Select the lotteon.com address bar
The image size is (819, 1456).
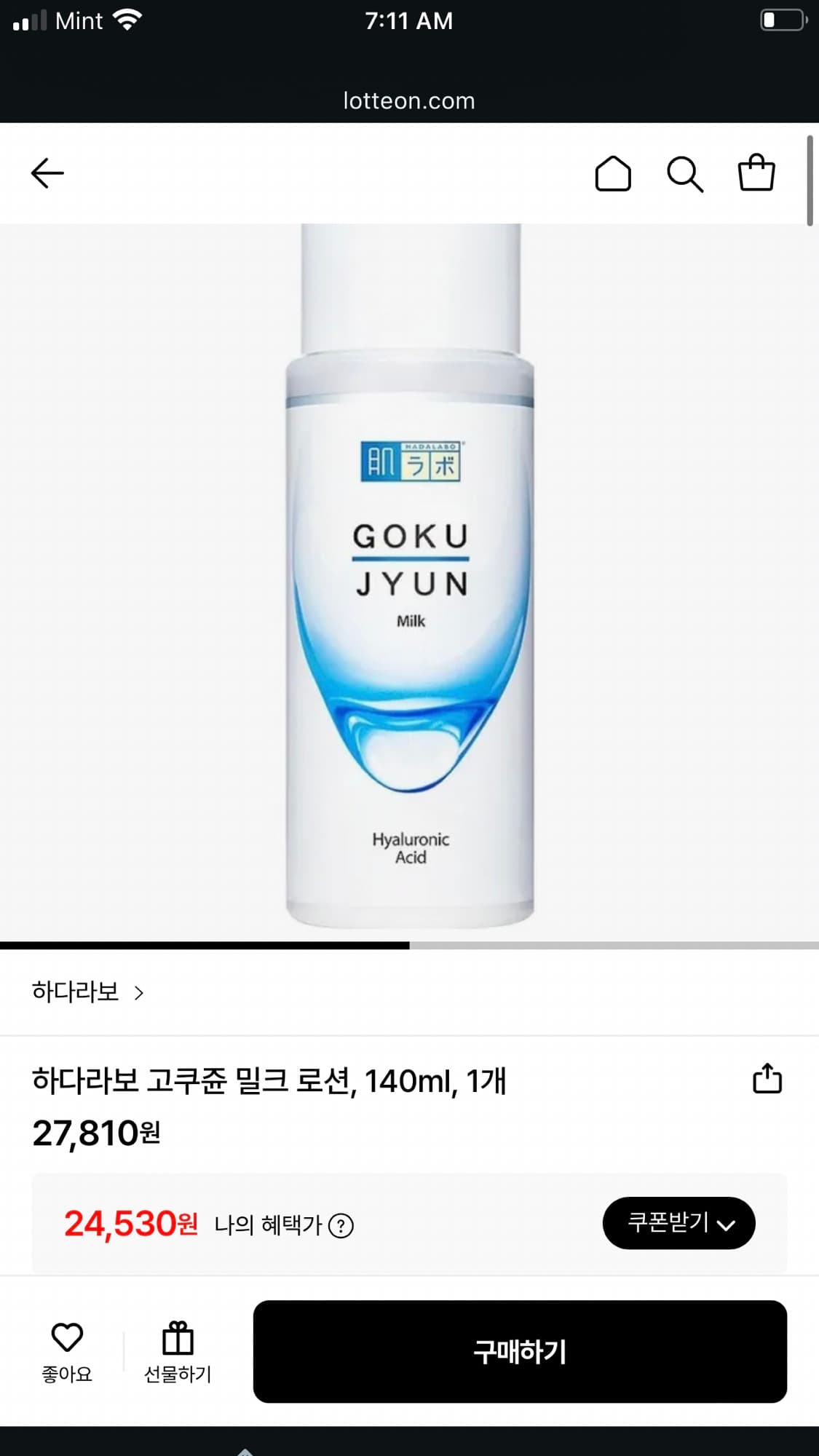point(409,100)
